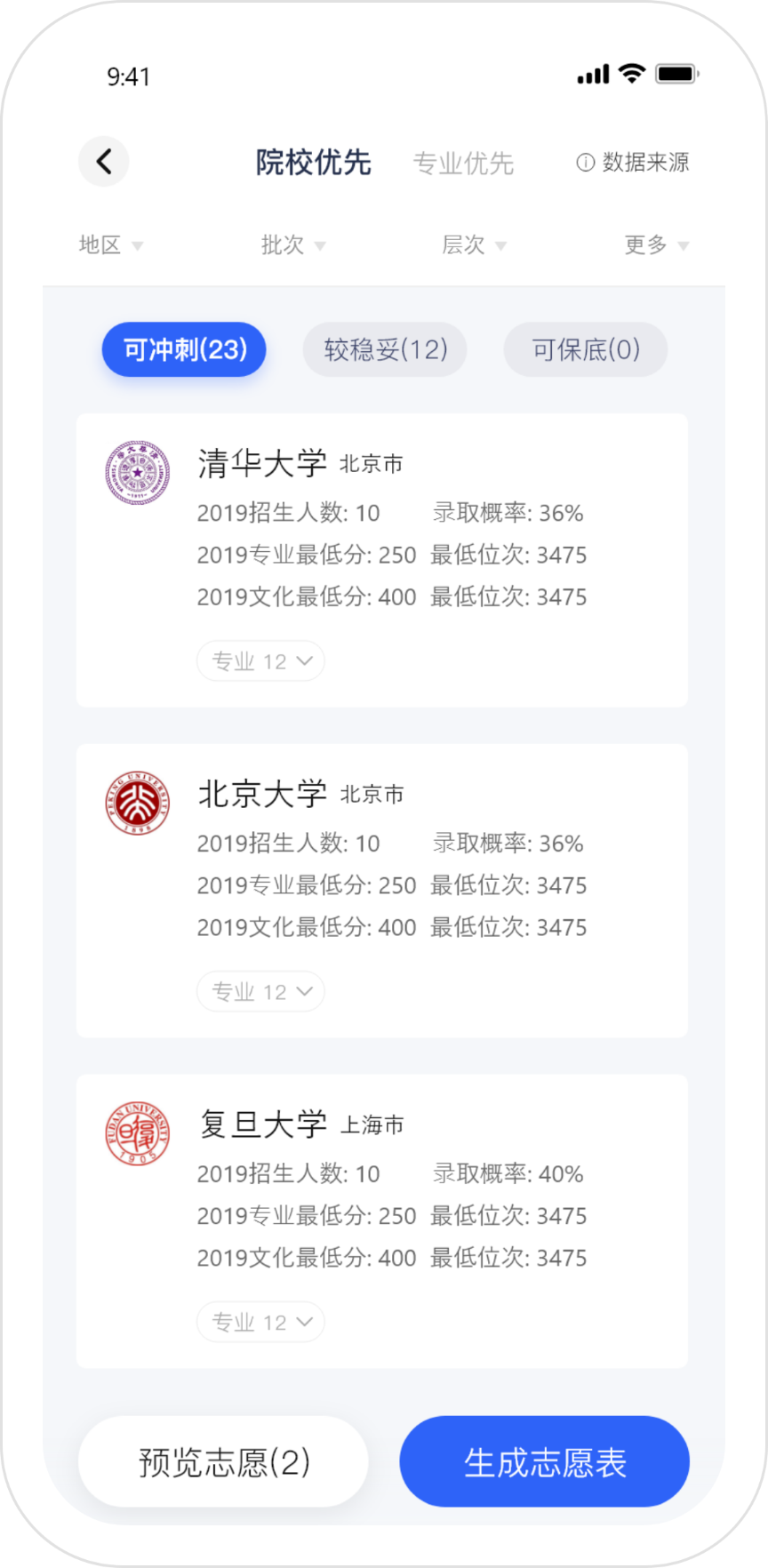Tap 生成志愿表 button
This screenshot has height=1568, width=768.
click(545, 1462)
